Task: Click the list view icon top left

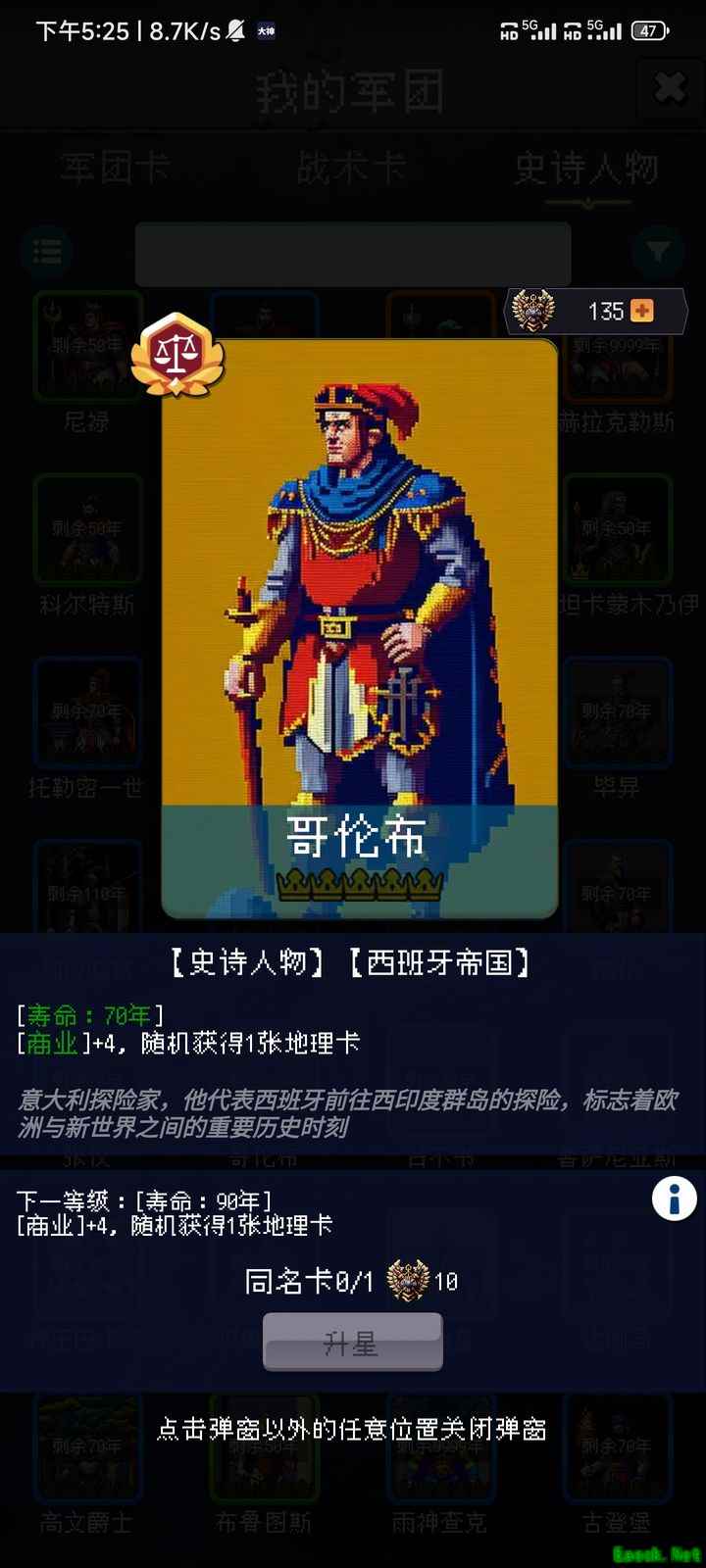Action: click(x=46, y=253)
